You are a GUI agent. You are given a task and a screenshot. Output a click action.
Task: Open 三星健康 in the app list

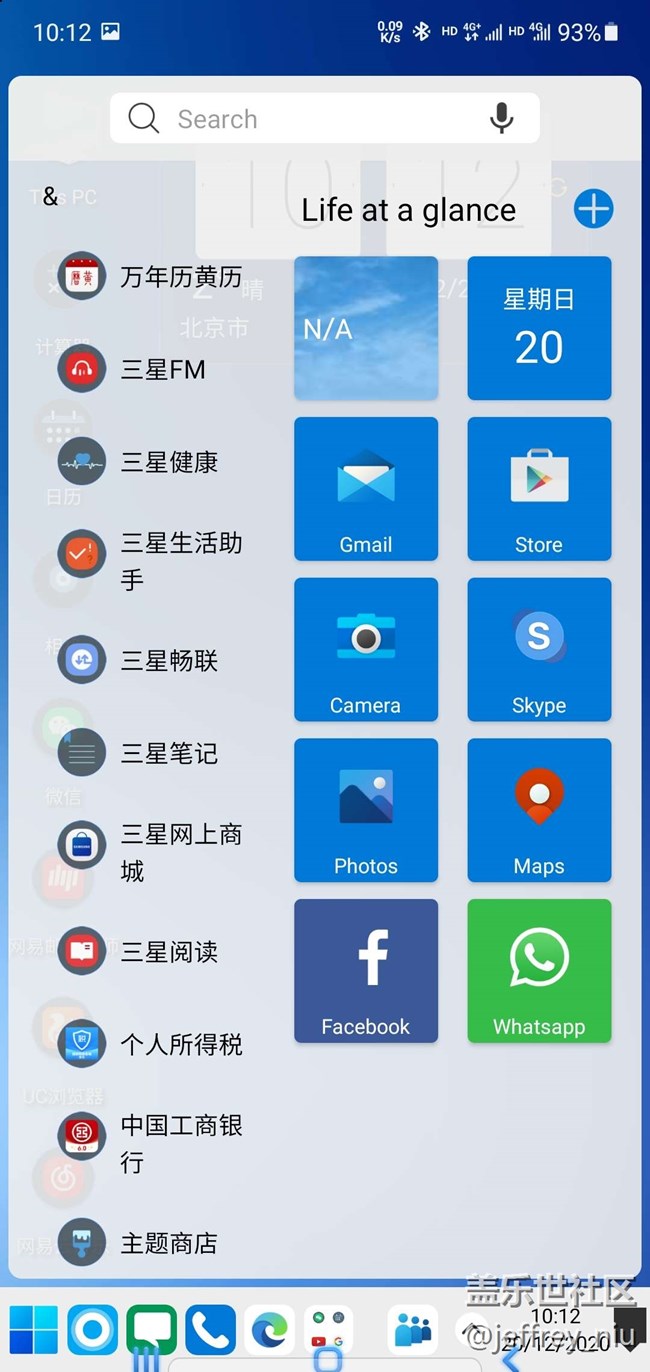tap(138, 462)
